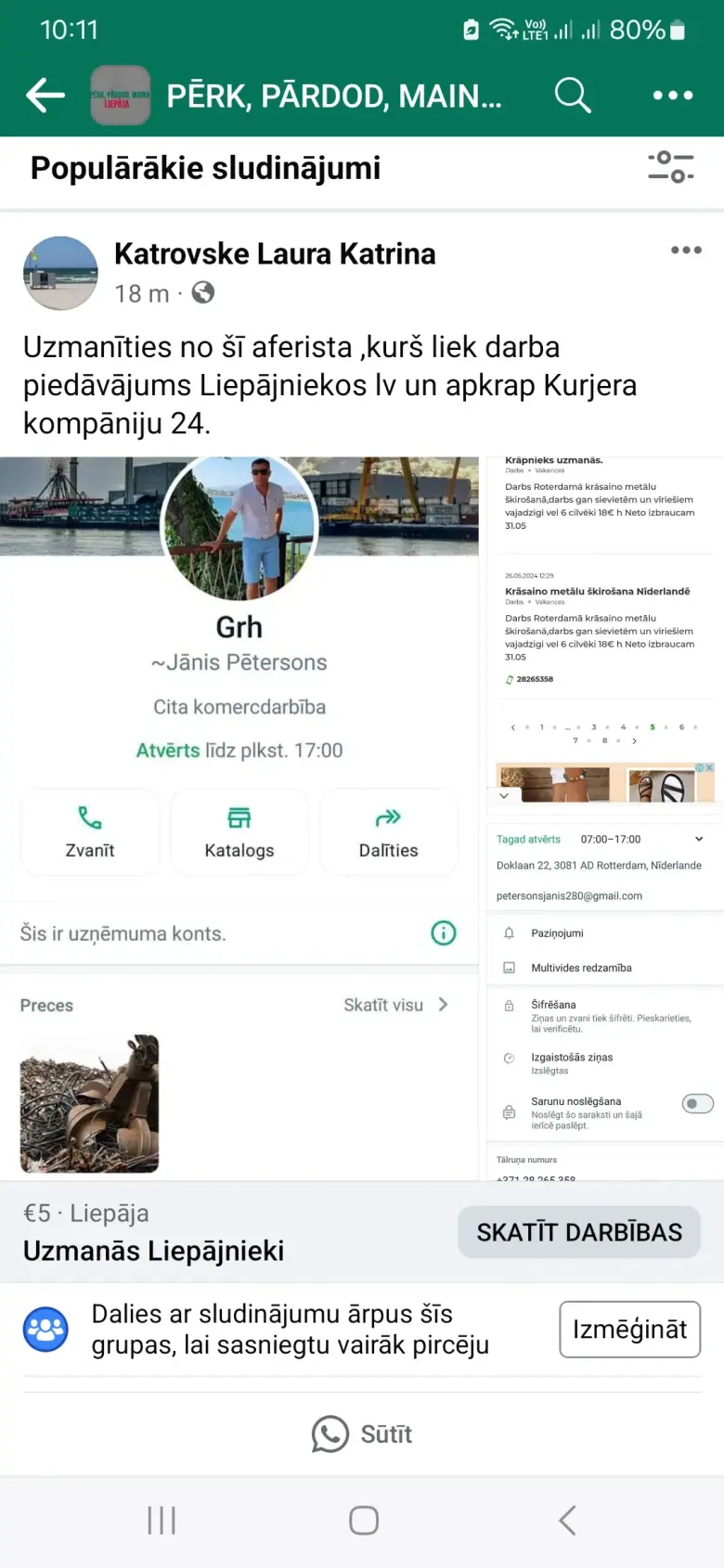The width and height of the screenshot is (724, 1568).
Task: View the left screenshot in the post
Action: pyautogui.click(x=239, y=818)
